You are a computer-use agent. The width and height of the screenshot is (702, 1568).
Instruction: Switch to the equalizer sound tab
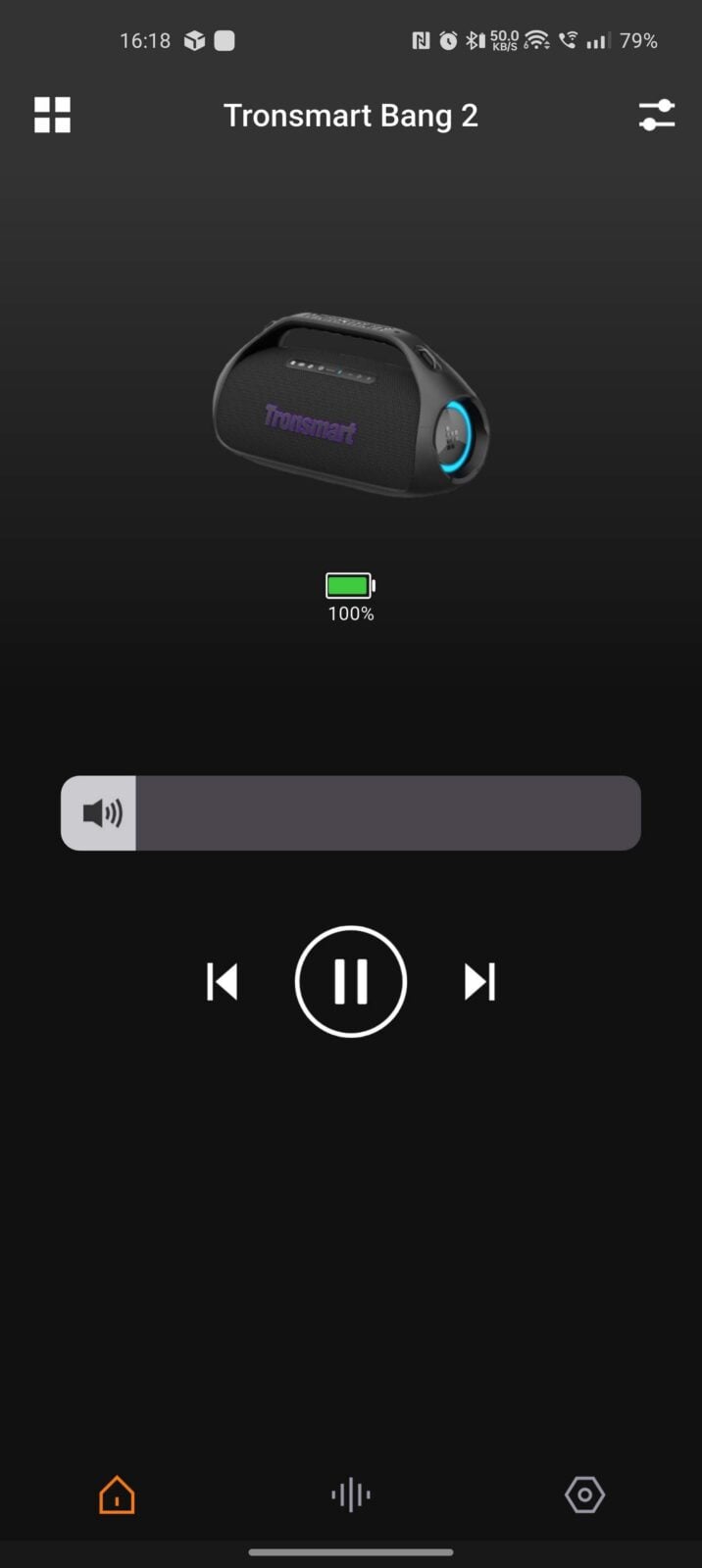point(351,1494)
